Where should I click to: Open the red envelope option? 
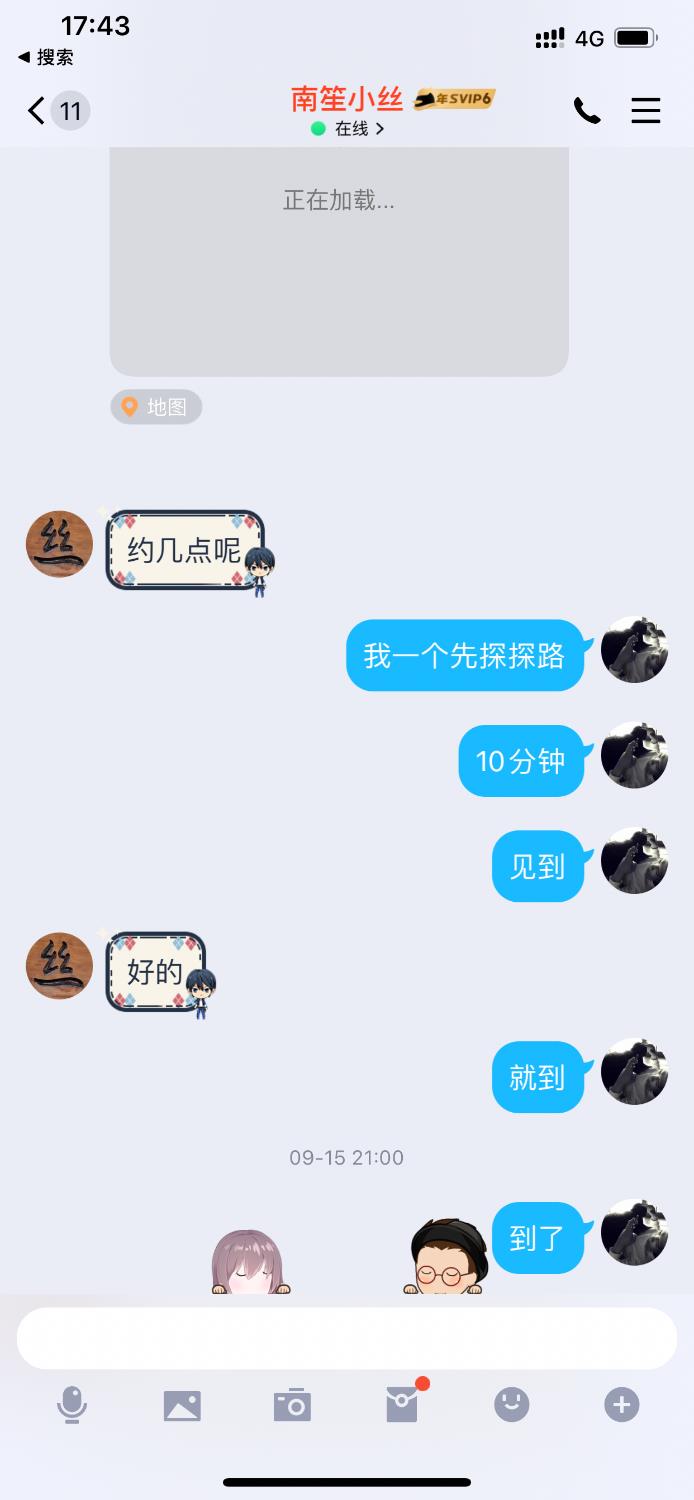pyautogui.click(x=402, y=1405)
